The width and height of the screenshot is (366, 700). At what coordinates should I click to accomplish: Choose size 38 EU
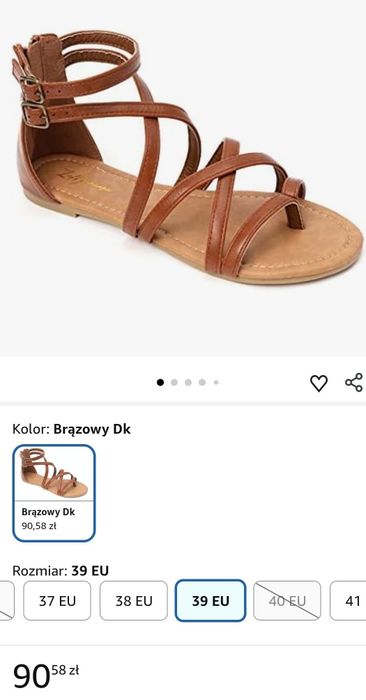[133, 601]
